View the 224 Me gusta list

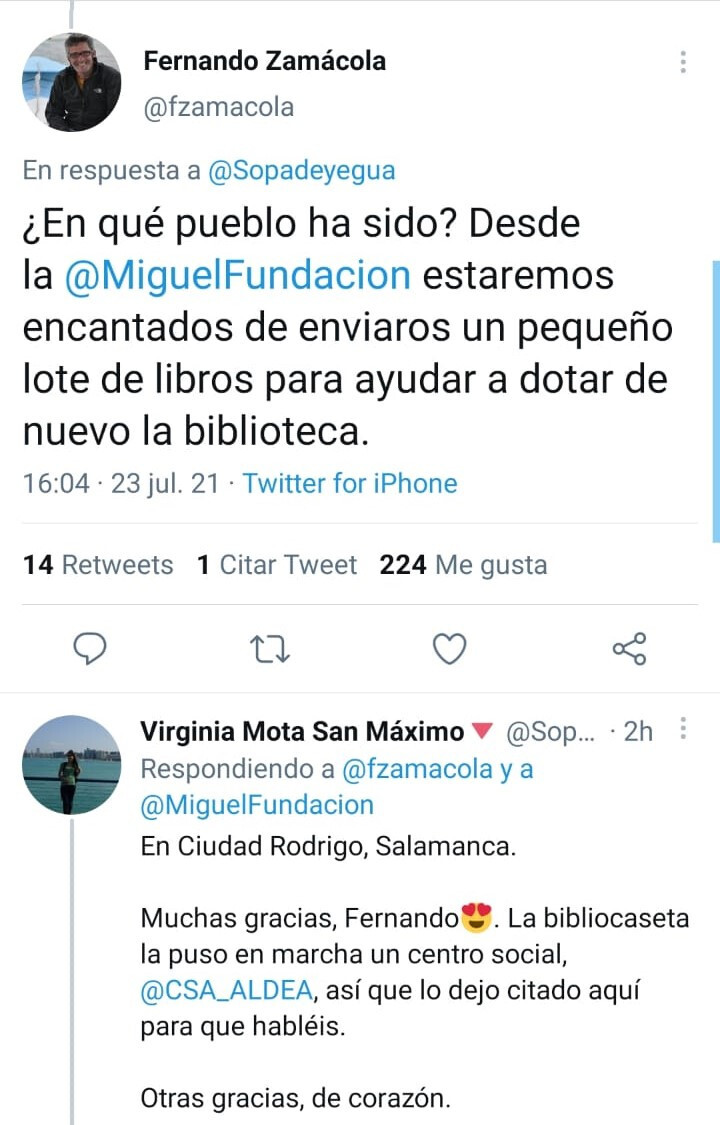click(x=463, y=565)
